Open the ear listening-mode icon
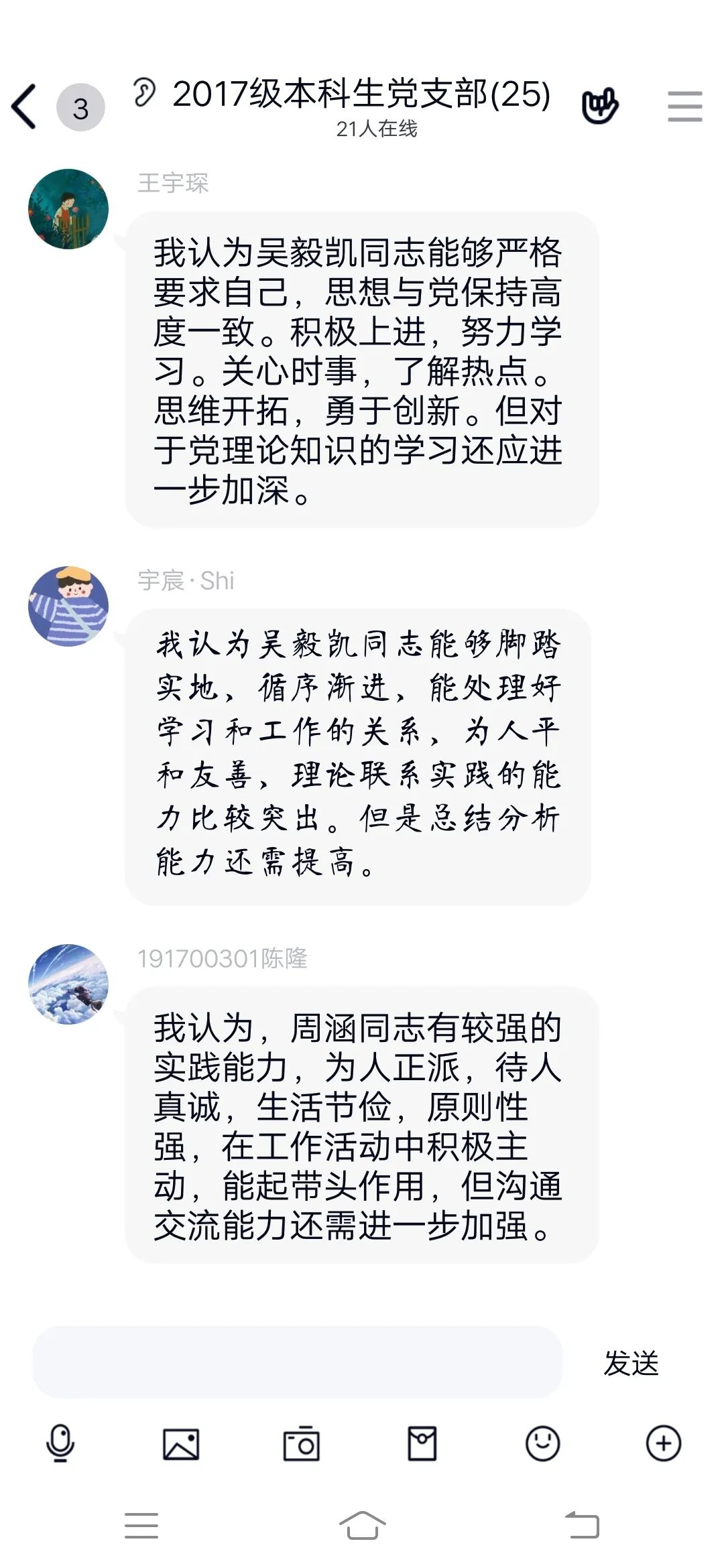Viewport: 724px width, 1568px height. point(144,92)
